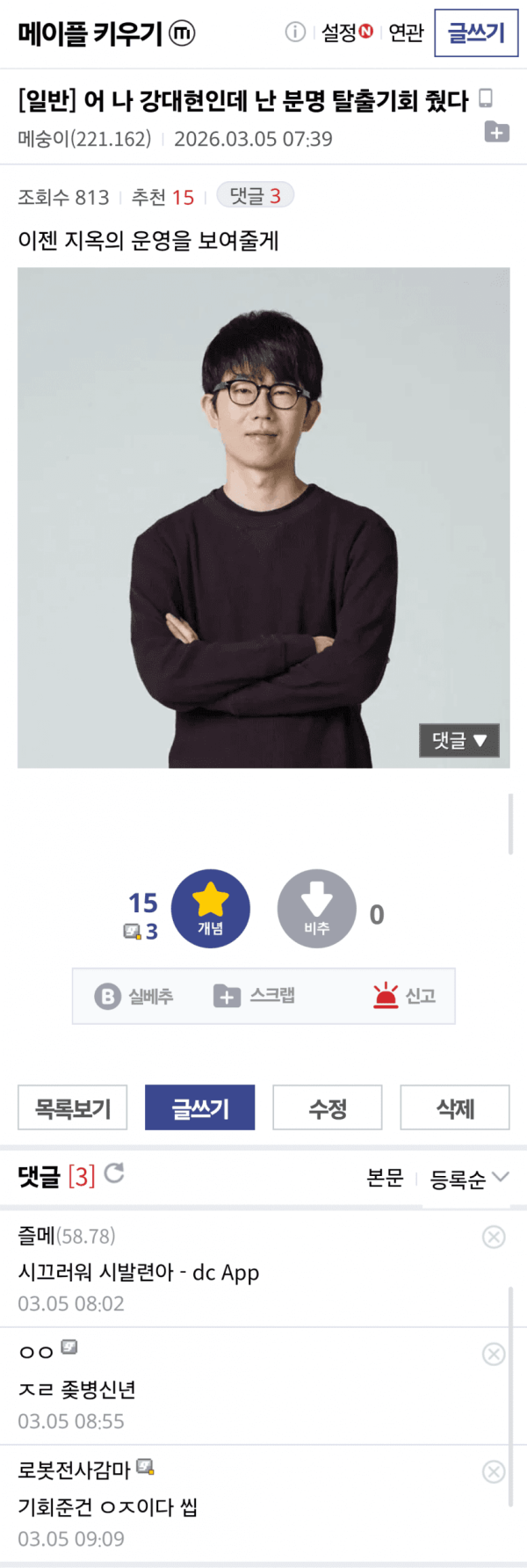Open 연관 related galleries
This screenshot has width=527, height=1568.
(x=406, y=33)
